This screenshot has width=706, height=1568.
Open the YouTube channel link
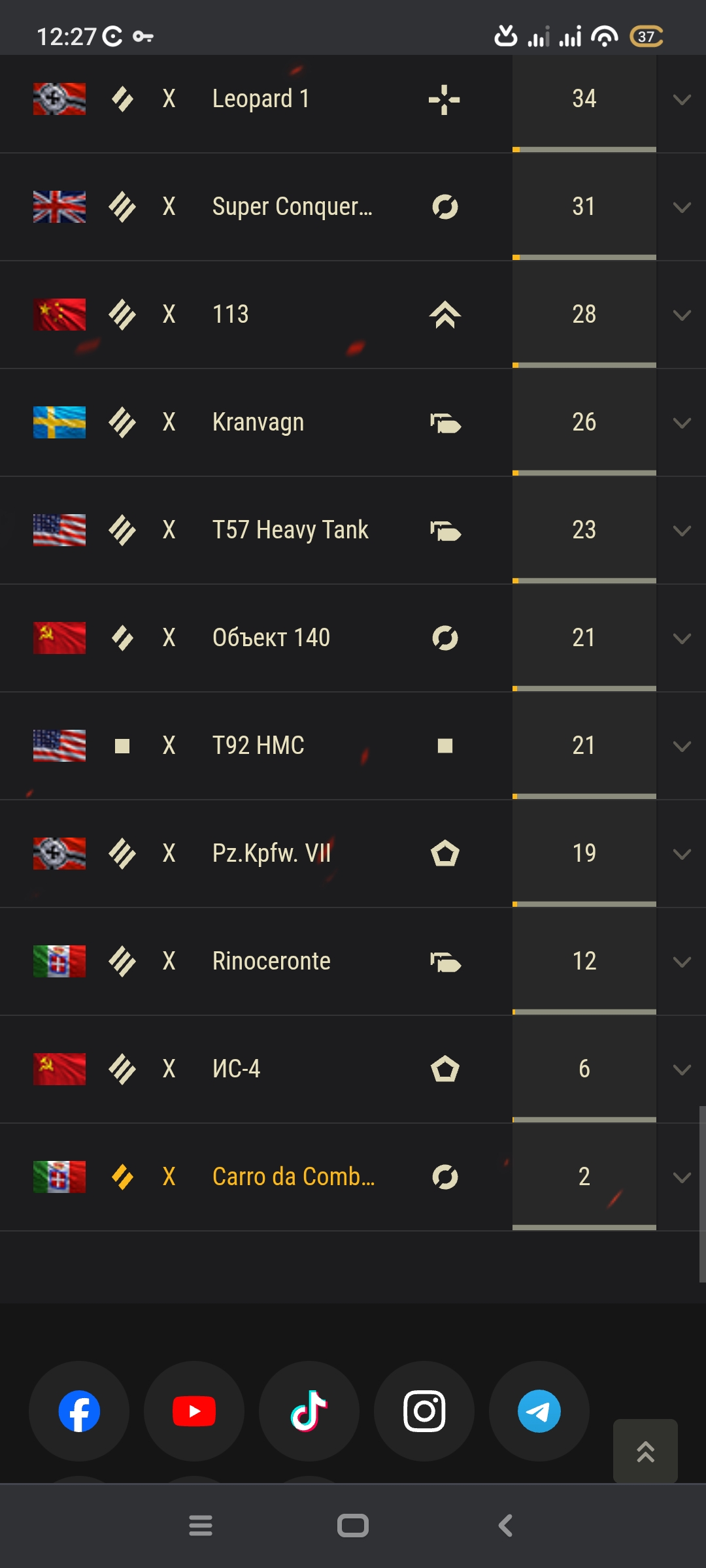coord(194,1411)
